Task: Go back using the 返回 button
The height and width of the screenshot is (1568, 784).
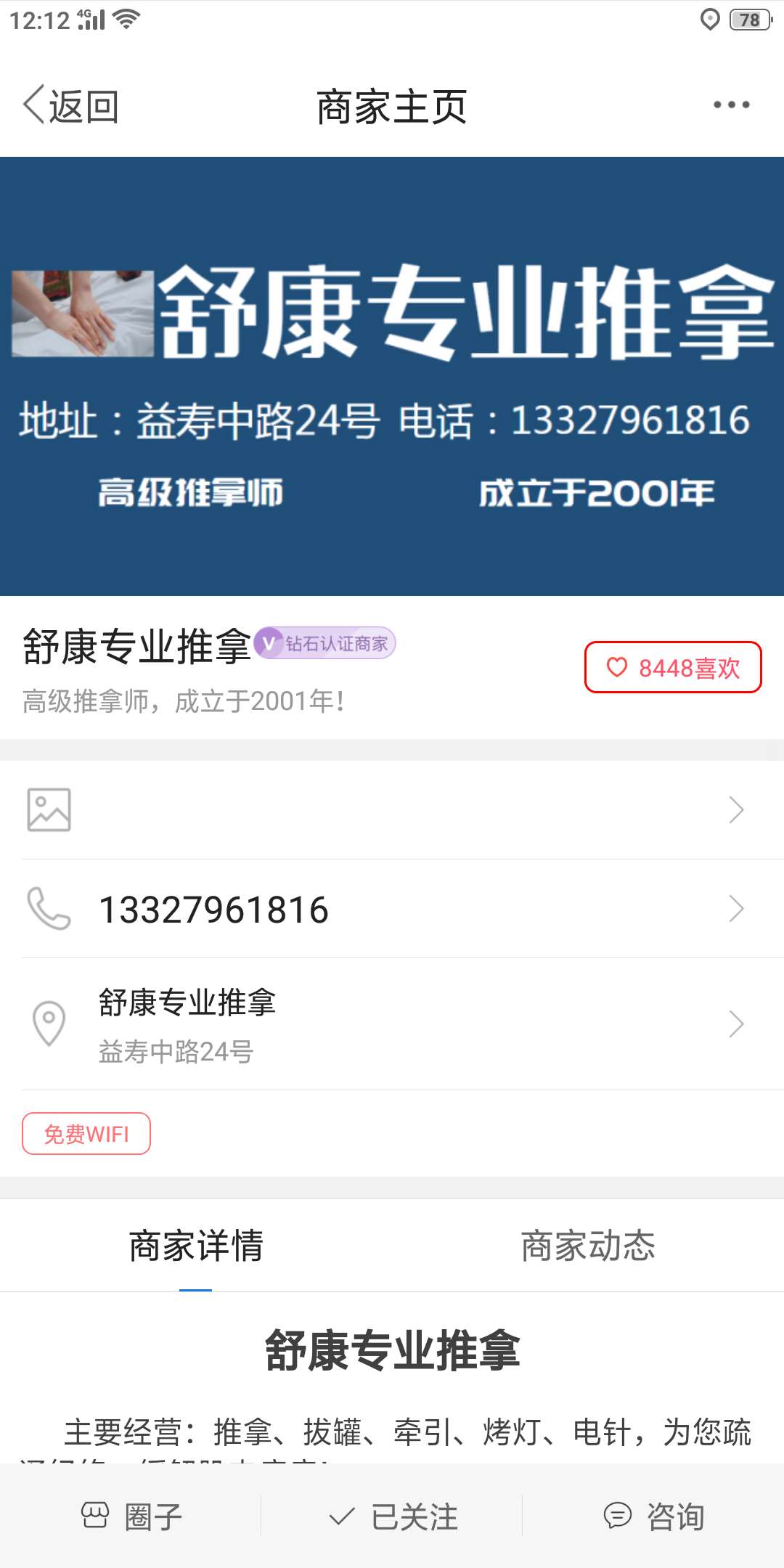Action: 70,106
